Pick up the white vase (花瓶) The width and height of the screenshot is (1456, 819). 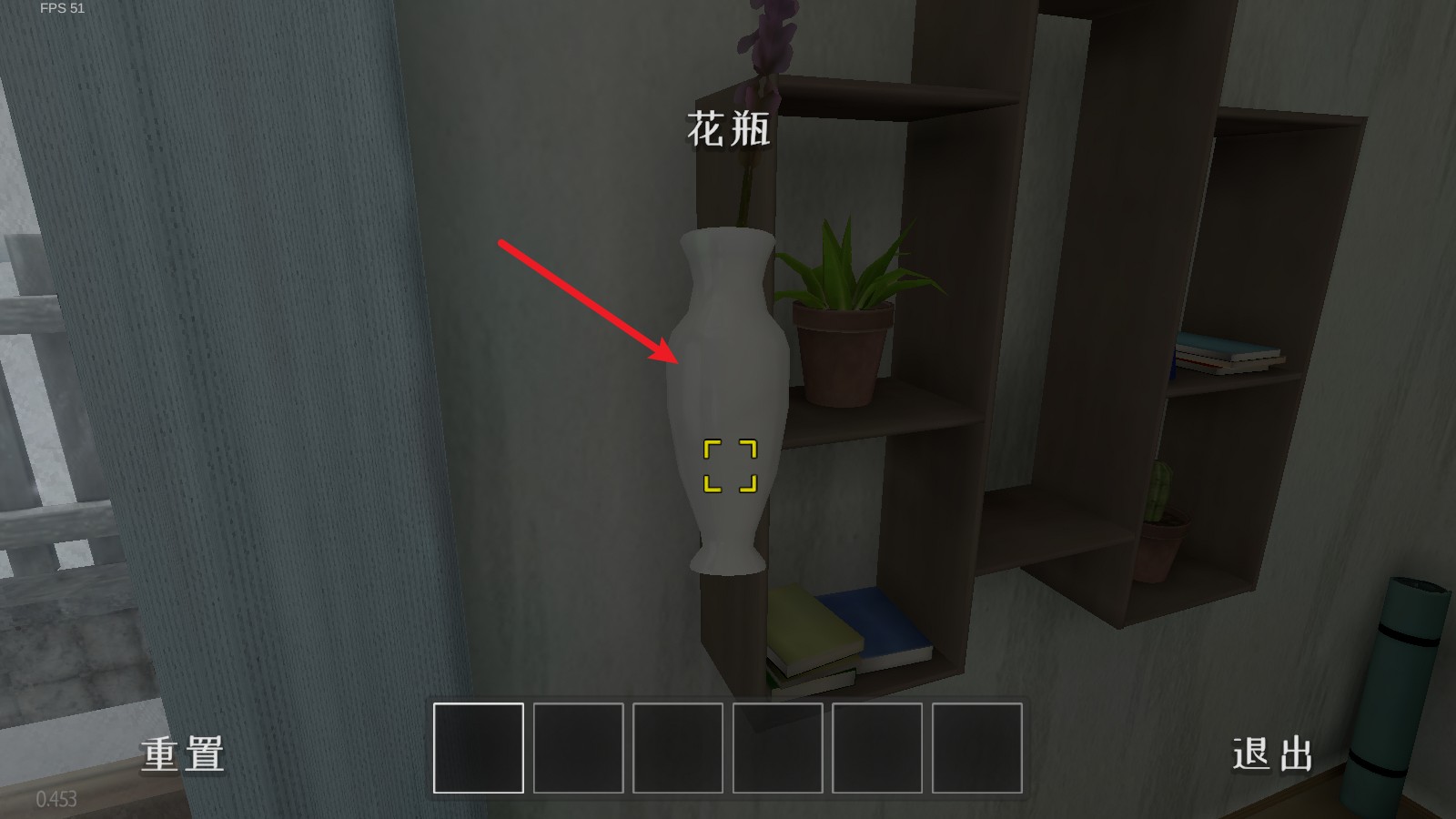727,400
